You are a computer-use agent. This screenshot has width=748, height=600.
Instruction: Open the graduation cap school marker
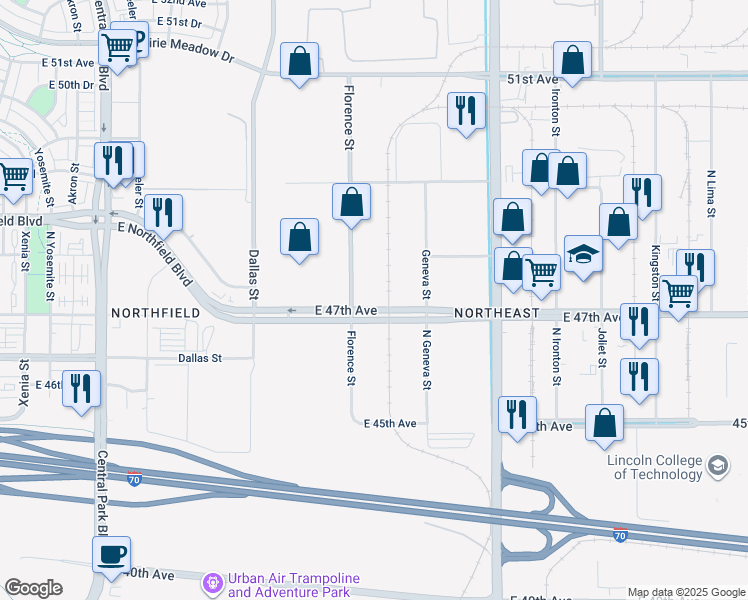click(583, 253)
